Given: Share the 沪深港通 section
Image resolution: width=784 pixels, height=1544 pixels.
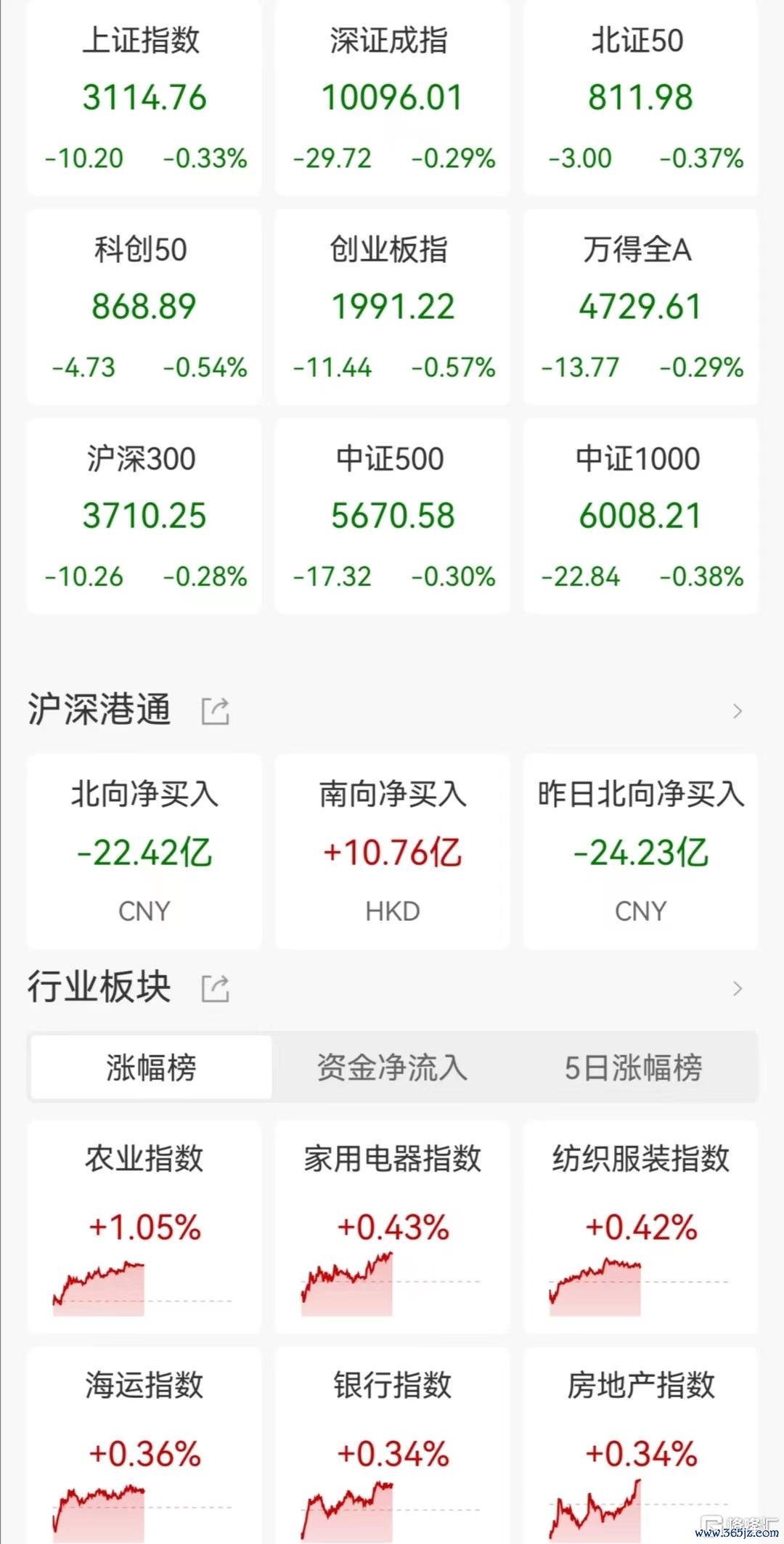Looking at the screenshot, I should pos(216,711).
